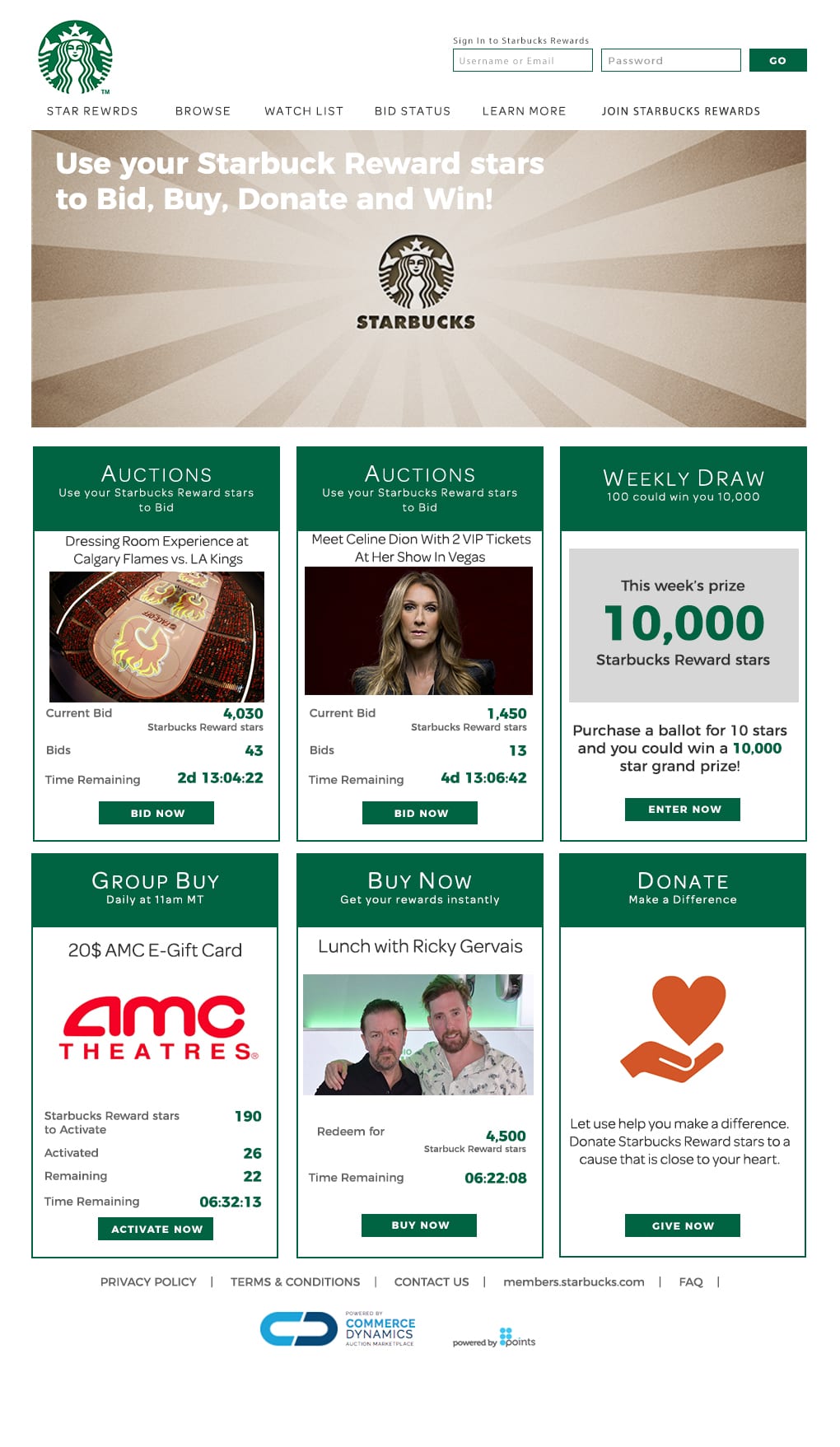Viewport: 840px width, 1447px height.
Task: Activate the AMC E-Gift Card group buy
Action: pos(156,1229)
